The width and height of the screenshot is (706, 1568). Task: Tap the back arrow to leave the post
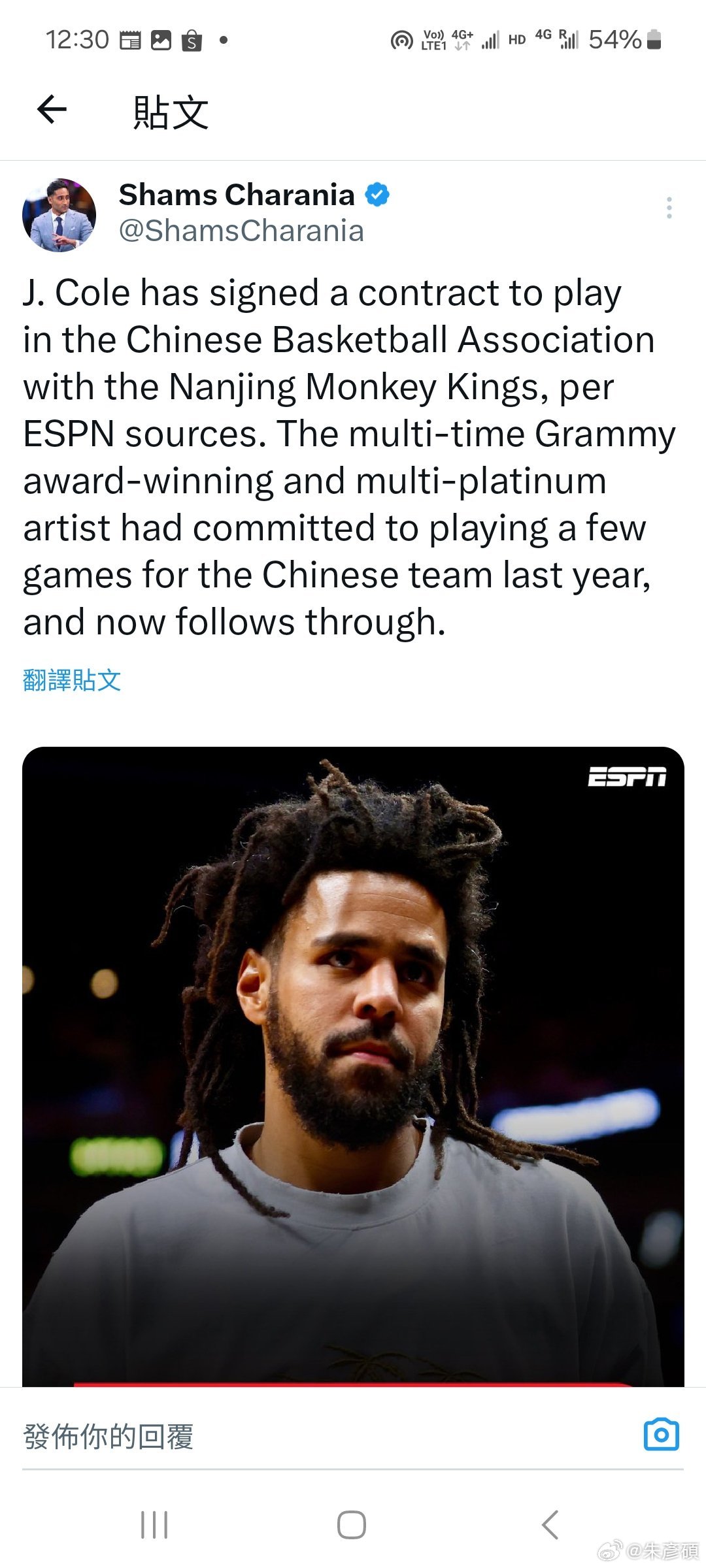pos(51,110)
